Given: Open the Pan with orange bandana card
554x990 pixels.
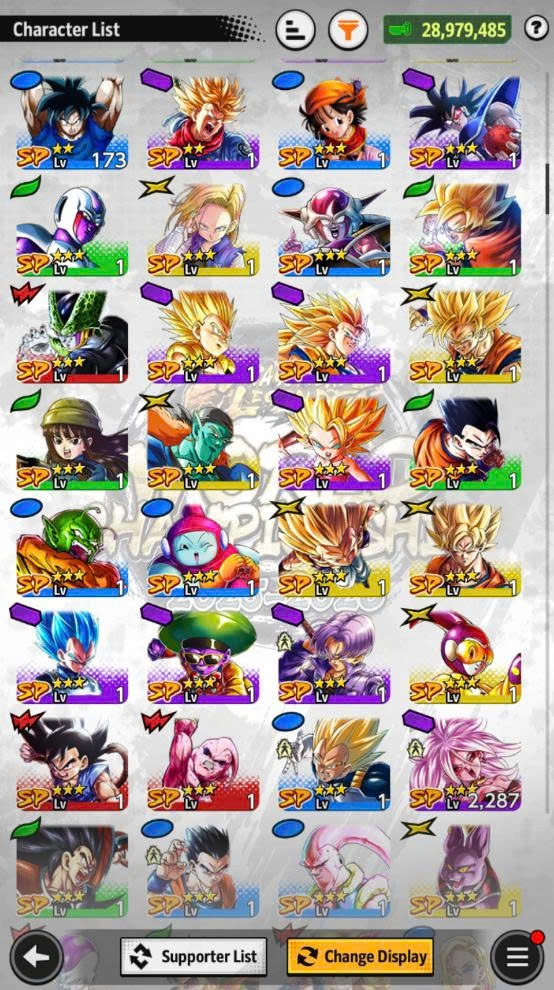Looking at the screenshot, I should [334, 122].
